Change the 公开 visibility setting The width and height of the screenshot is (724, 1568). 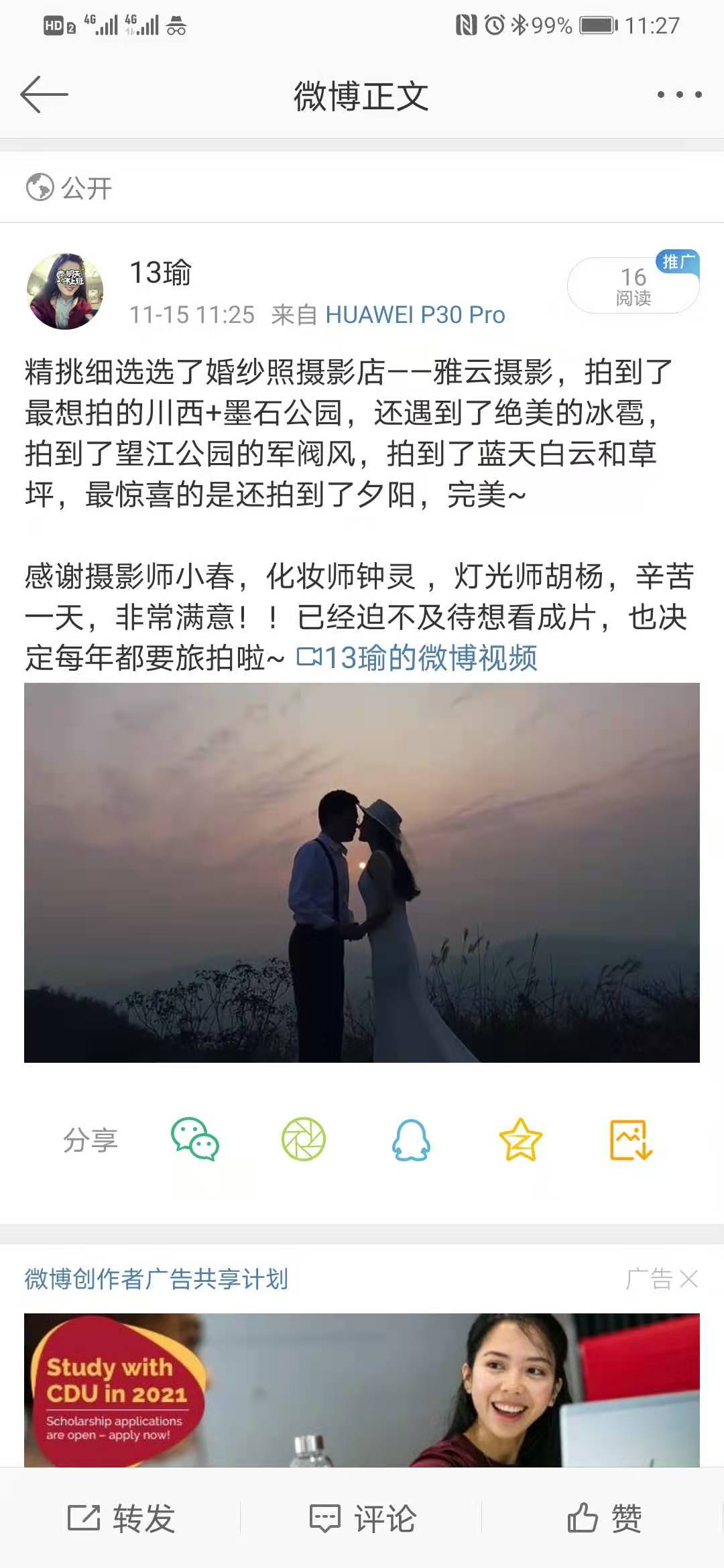point(69,188)
